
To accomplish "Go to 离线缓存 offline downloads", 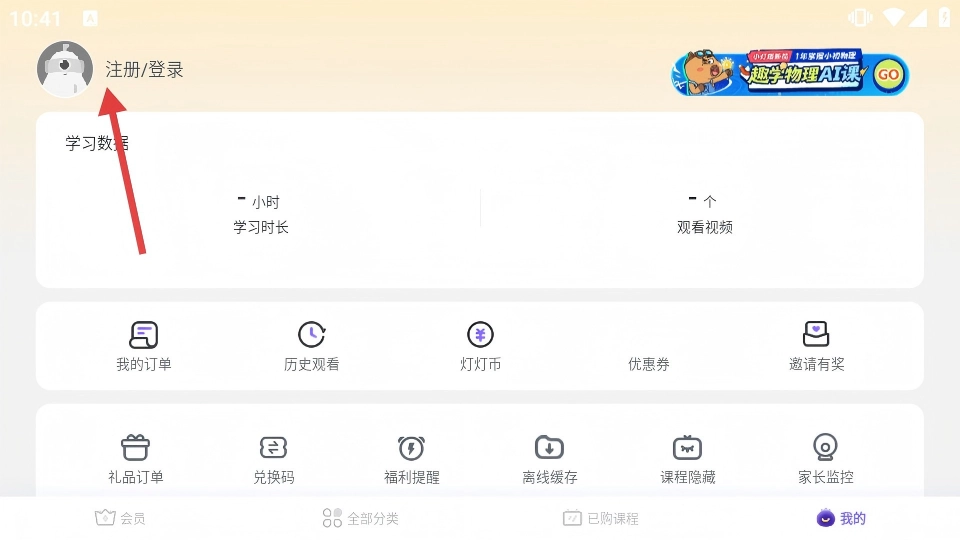I will (550, 459).
